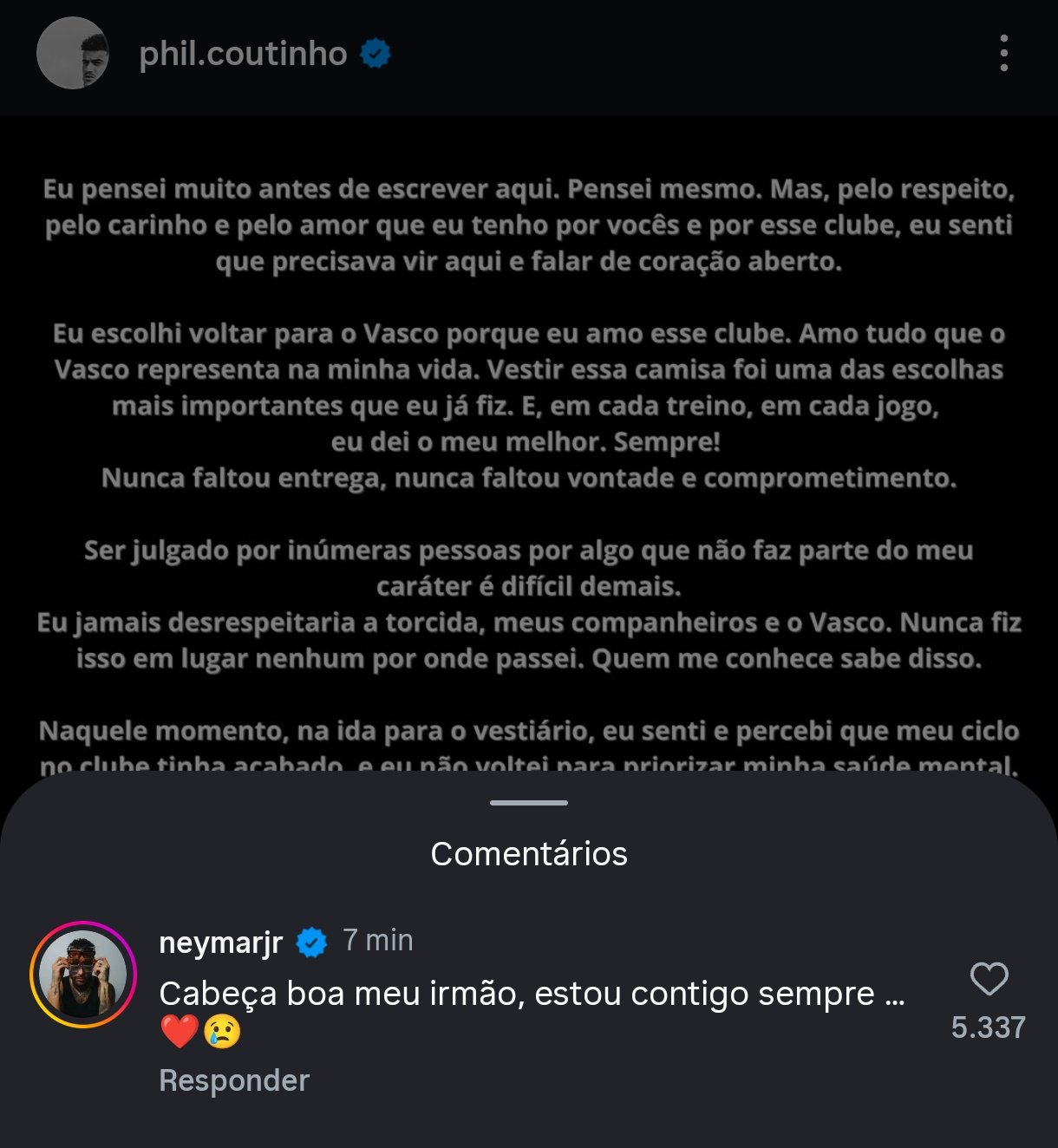This screenshot has height=1148, width=1058.
Task: Open the post's three-dot options menu
Action: (x=1003, y=54)
